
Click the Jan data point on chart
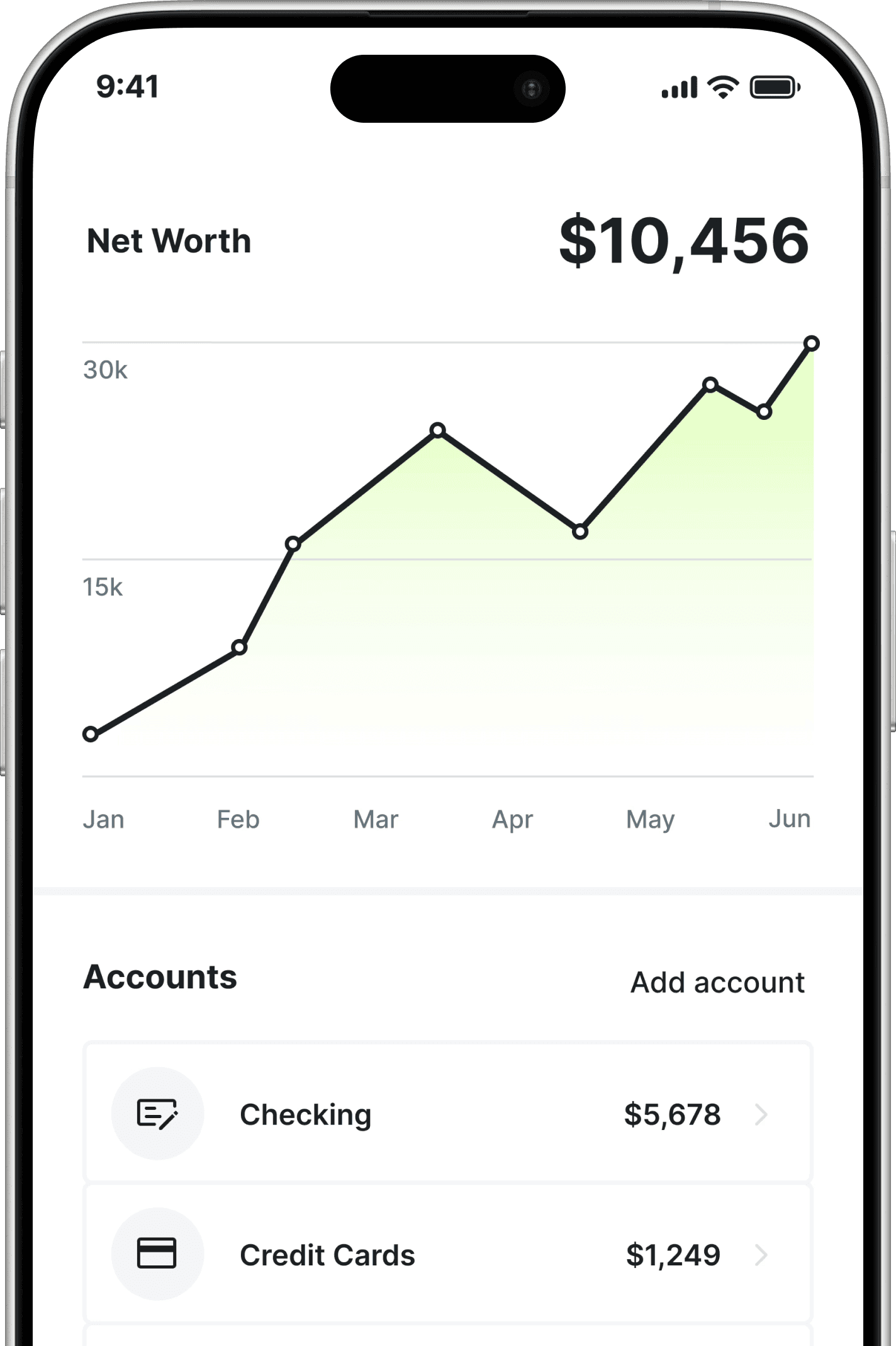pyautogui.click(x=91, y=734)
